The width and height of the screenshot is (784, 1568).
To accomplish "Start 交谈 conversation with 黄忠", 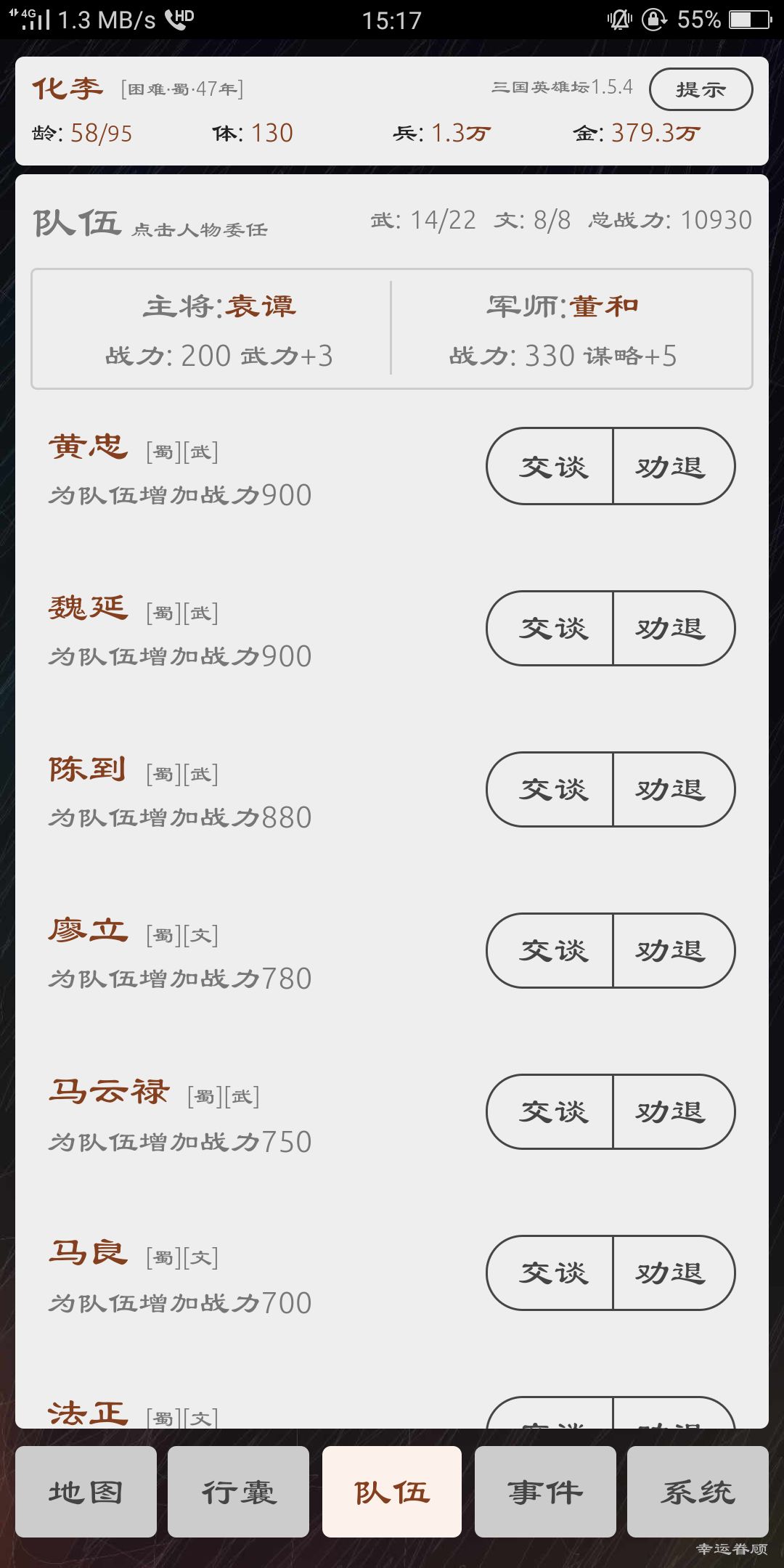I will pyautogui.click(x=552, y=467).
